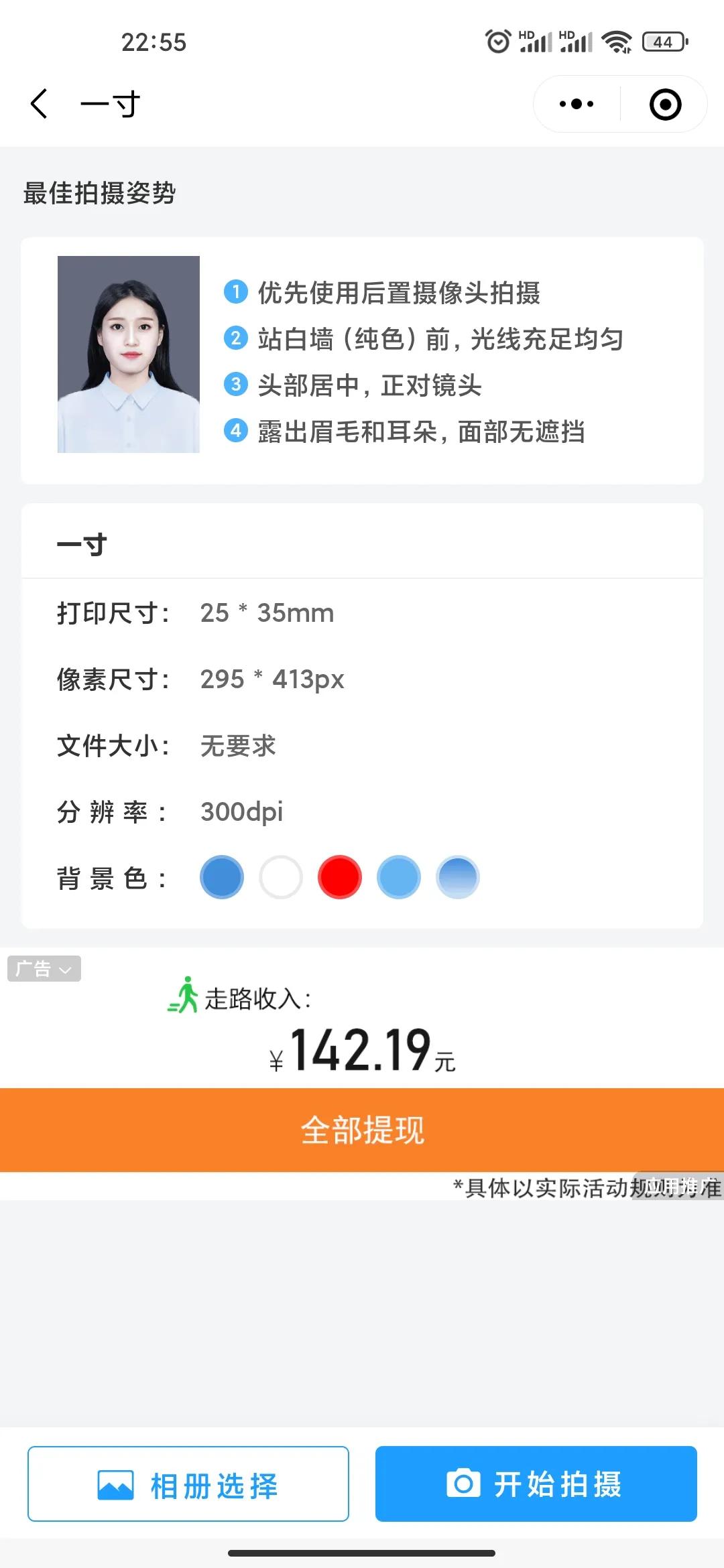
Task: Select the white background color option
Action: coord(280,876)
